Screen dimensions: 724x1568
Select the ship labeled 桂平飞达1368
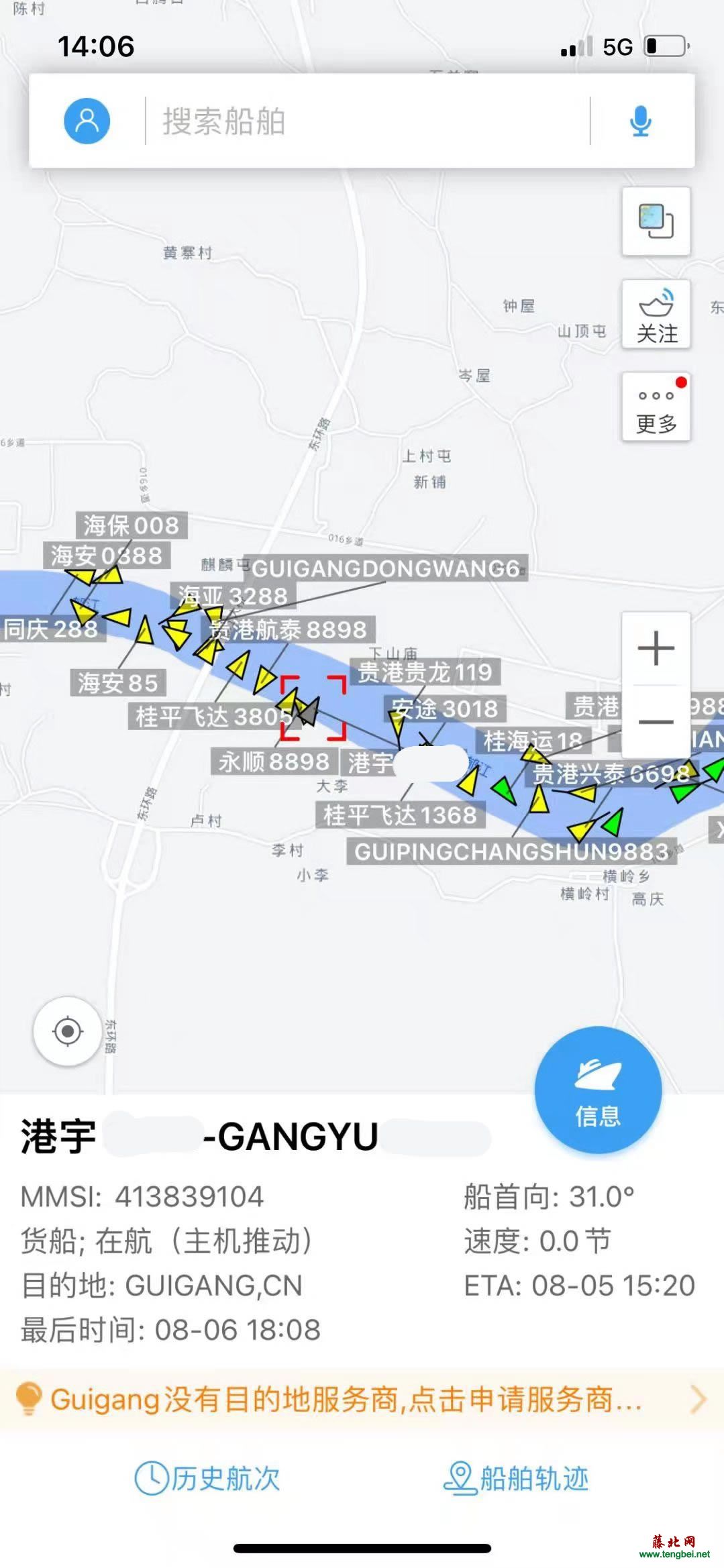[400, 815]
